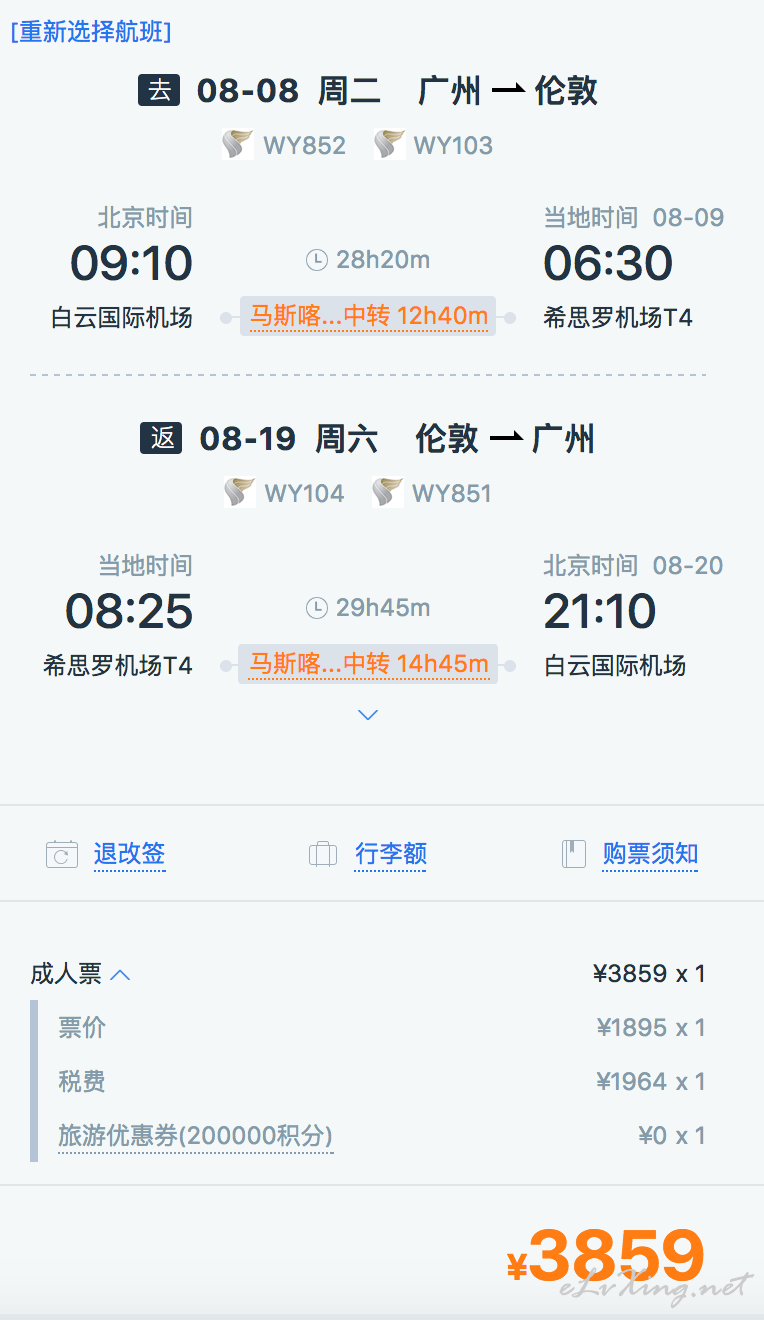The height and width of the screenshot is (1320, 764).
Task: View 行李额 baggage allowance
Action: 391,854
